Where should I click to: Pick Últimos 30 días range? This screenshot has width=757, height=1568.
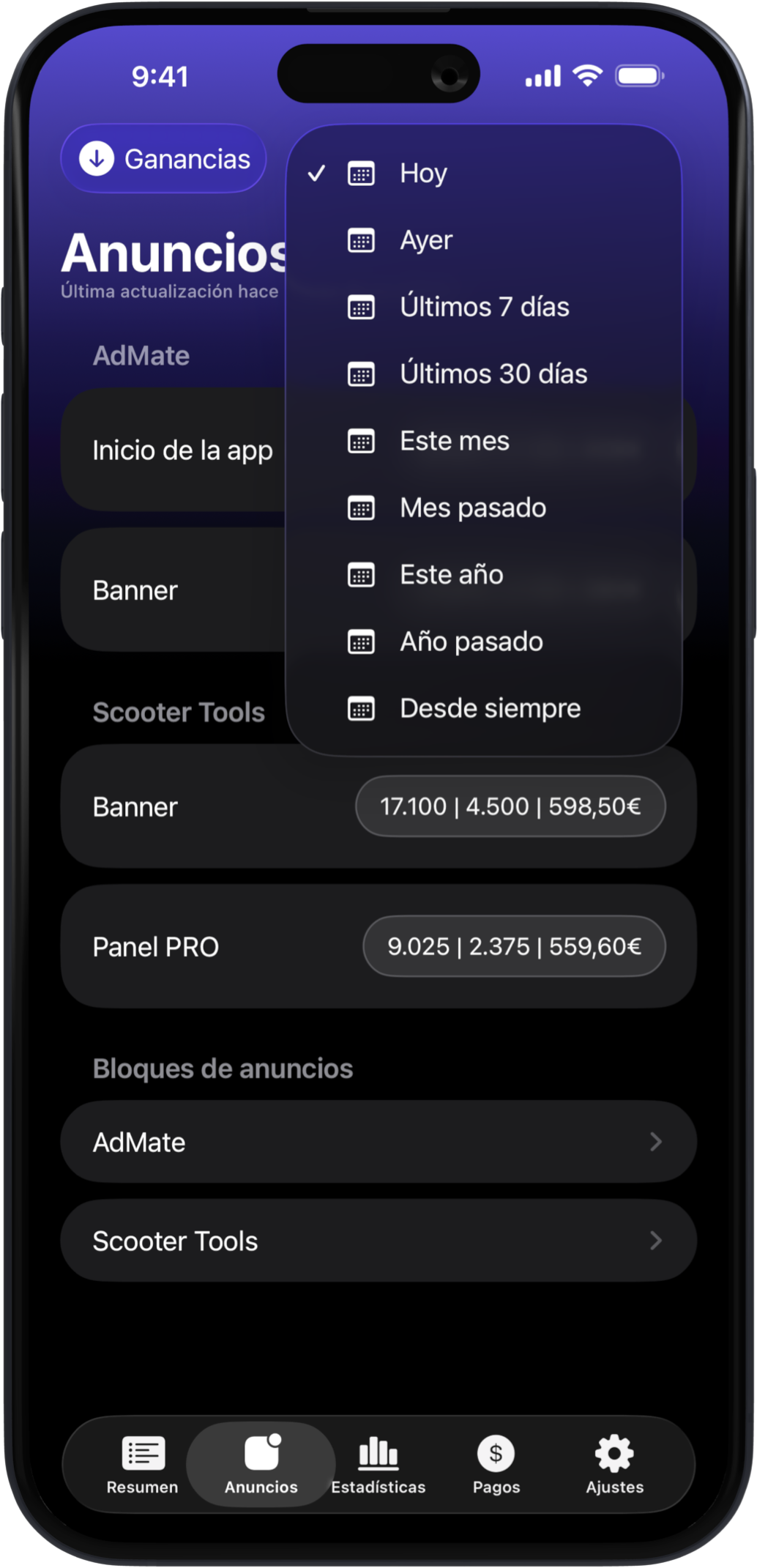[x=483, y=374]
